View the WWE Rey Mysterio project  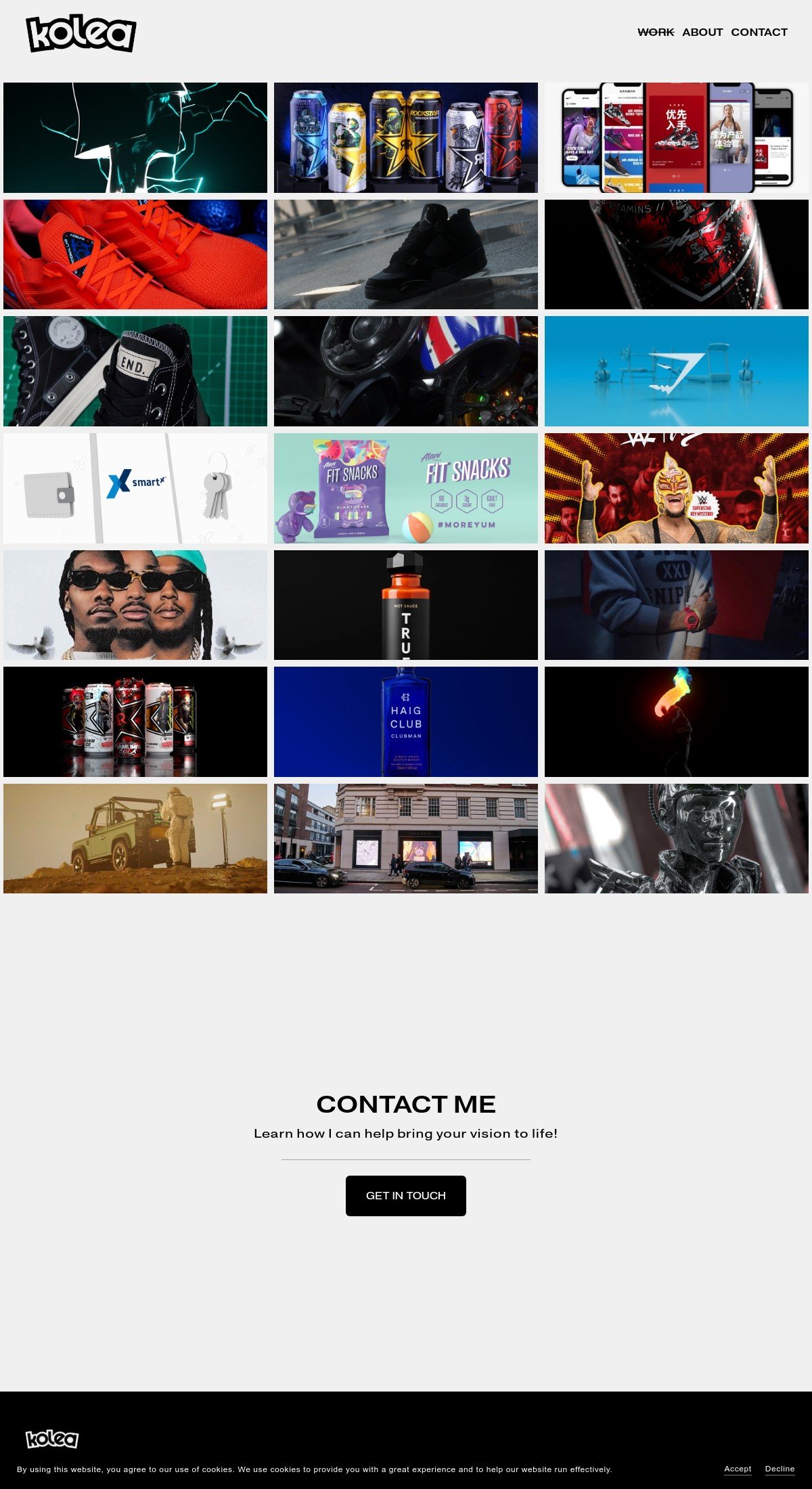677,488
